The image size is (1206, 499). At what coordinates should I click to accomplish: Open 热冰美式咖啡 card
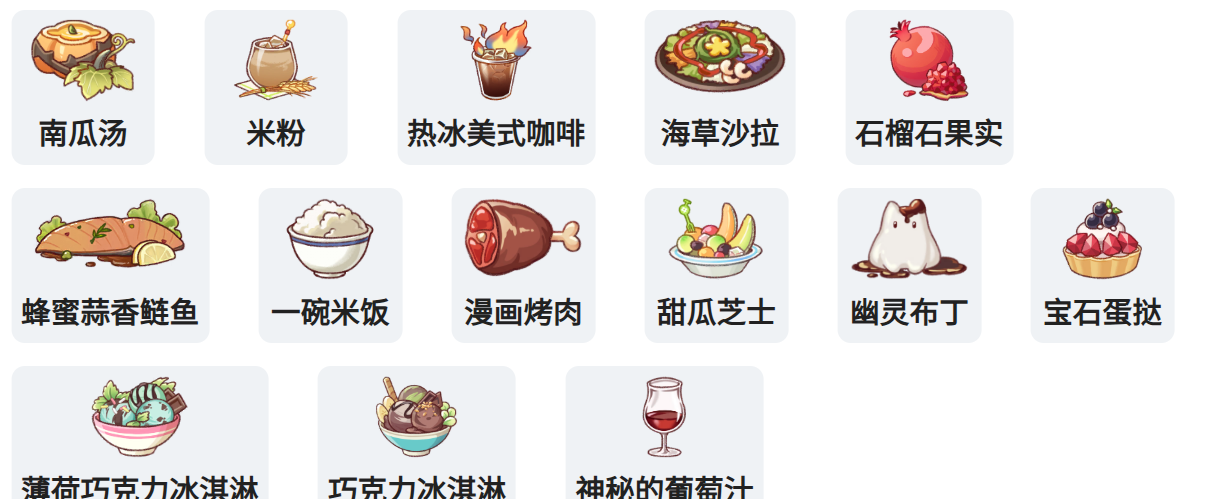pos(496,88)
